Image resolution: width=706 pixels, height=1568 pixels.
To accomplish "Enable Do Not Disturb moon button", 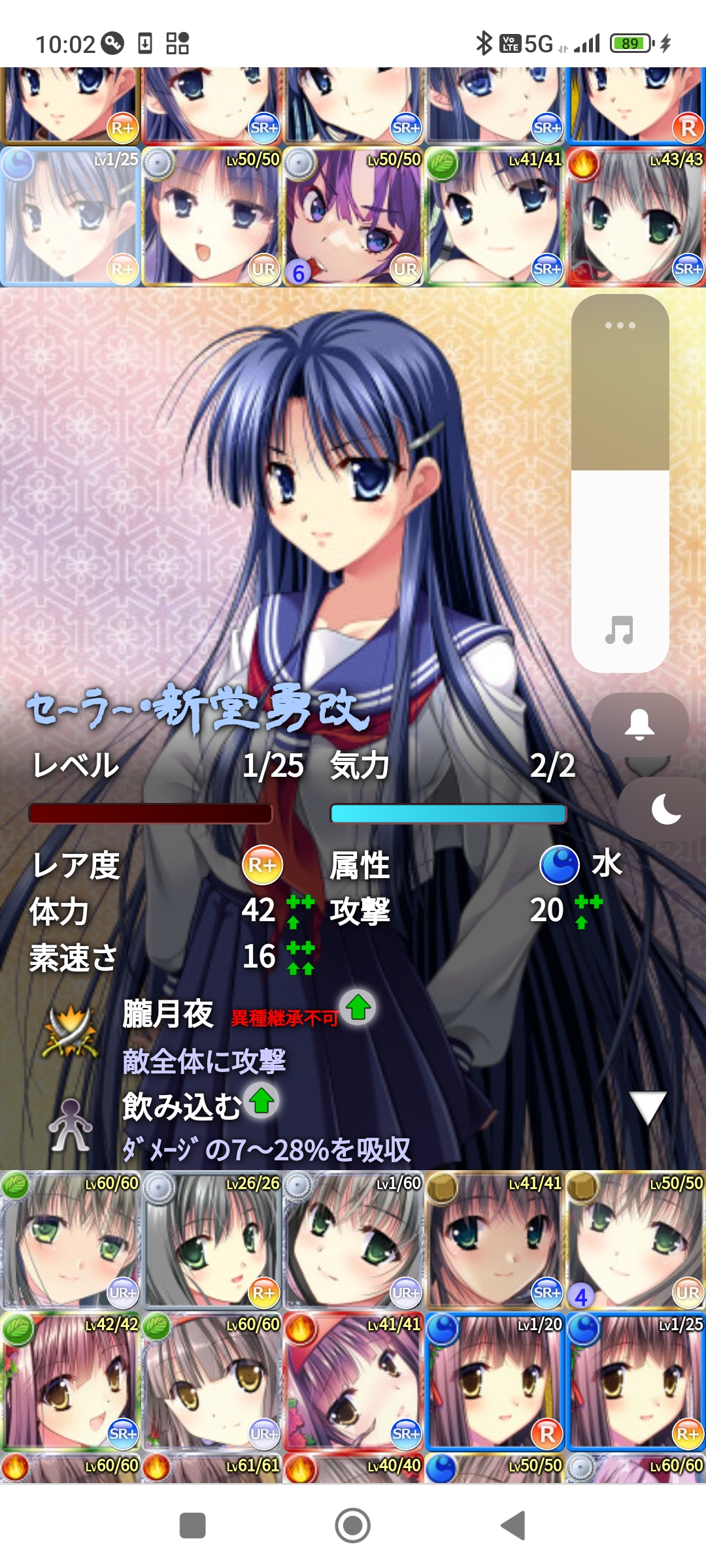I will pyautogui.click(x=665, y=809).
